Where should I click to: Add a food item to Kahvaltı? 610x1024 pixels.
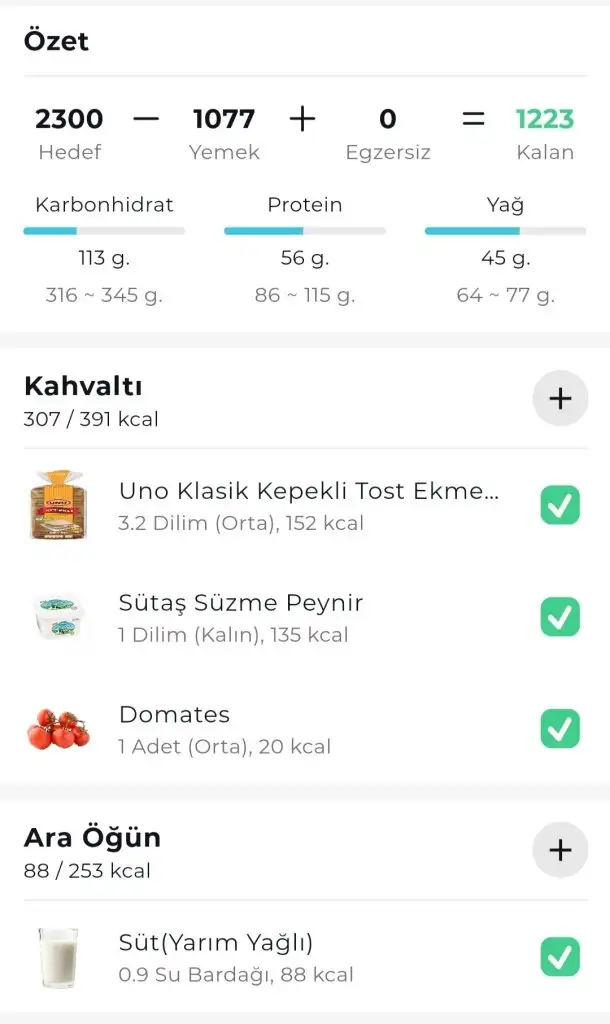(560, 398)
